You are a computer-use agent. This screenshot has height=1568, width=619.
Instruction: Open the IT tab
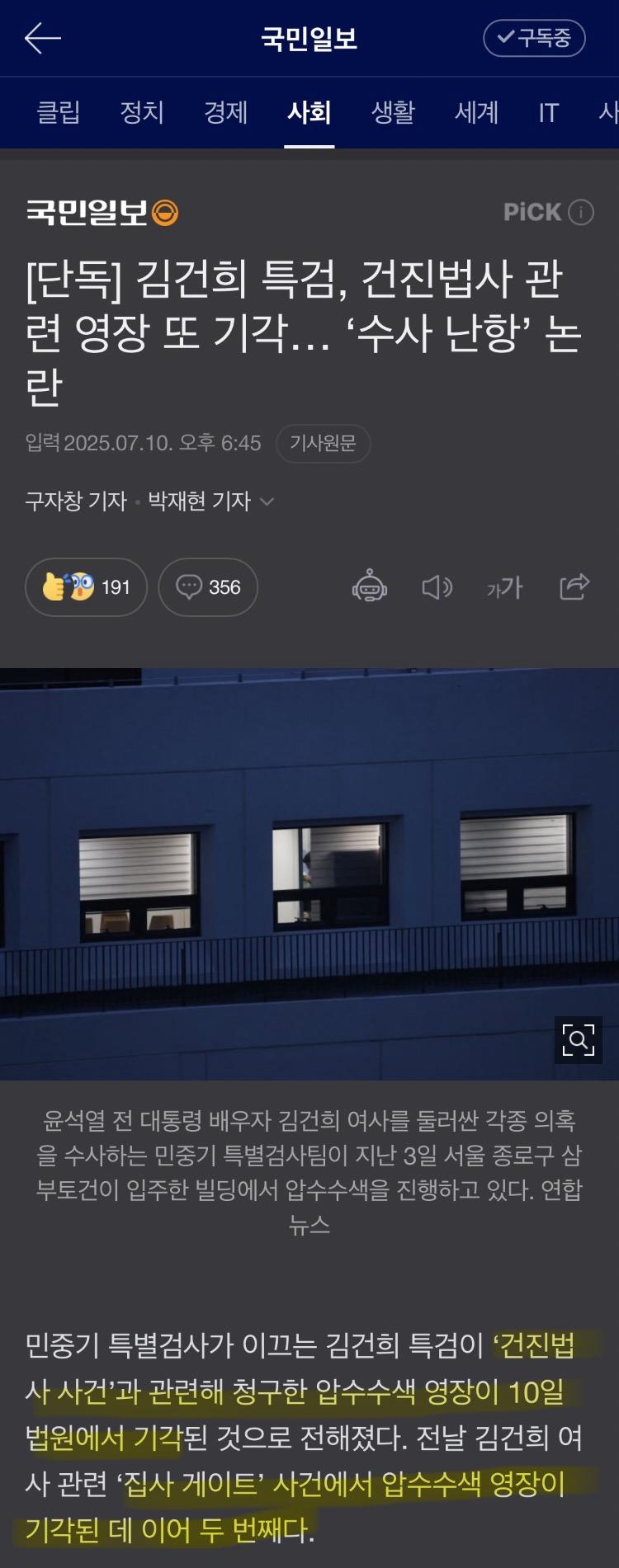pyautogui.click(x=548, y=112)
